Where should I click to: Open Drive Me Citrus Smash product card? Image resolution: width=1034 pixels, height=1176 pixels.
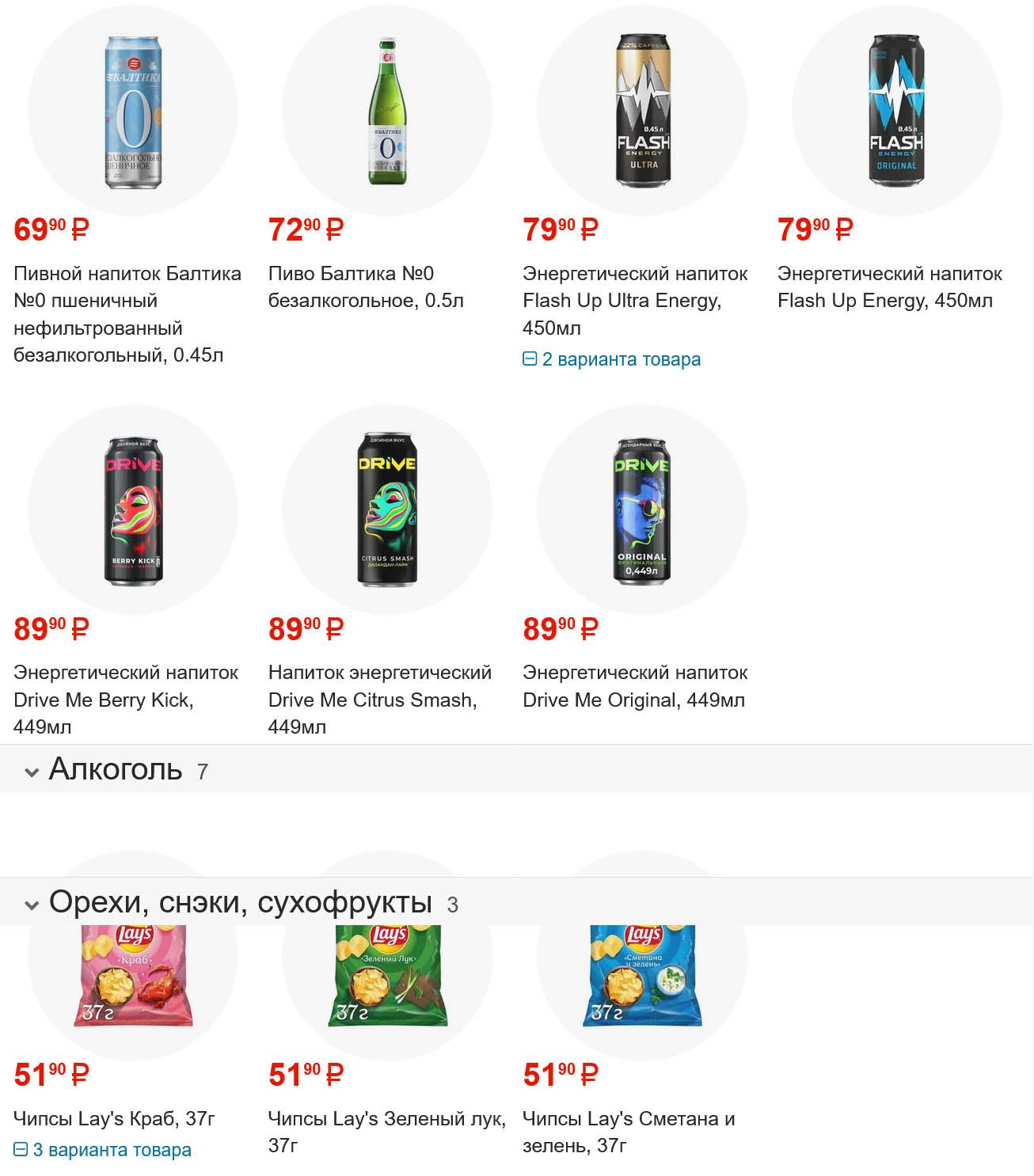(x=379, y=700)
